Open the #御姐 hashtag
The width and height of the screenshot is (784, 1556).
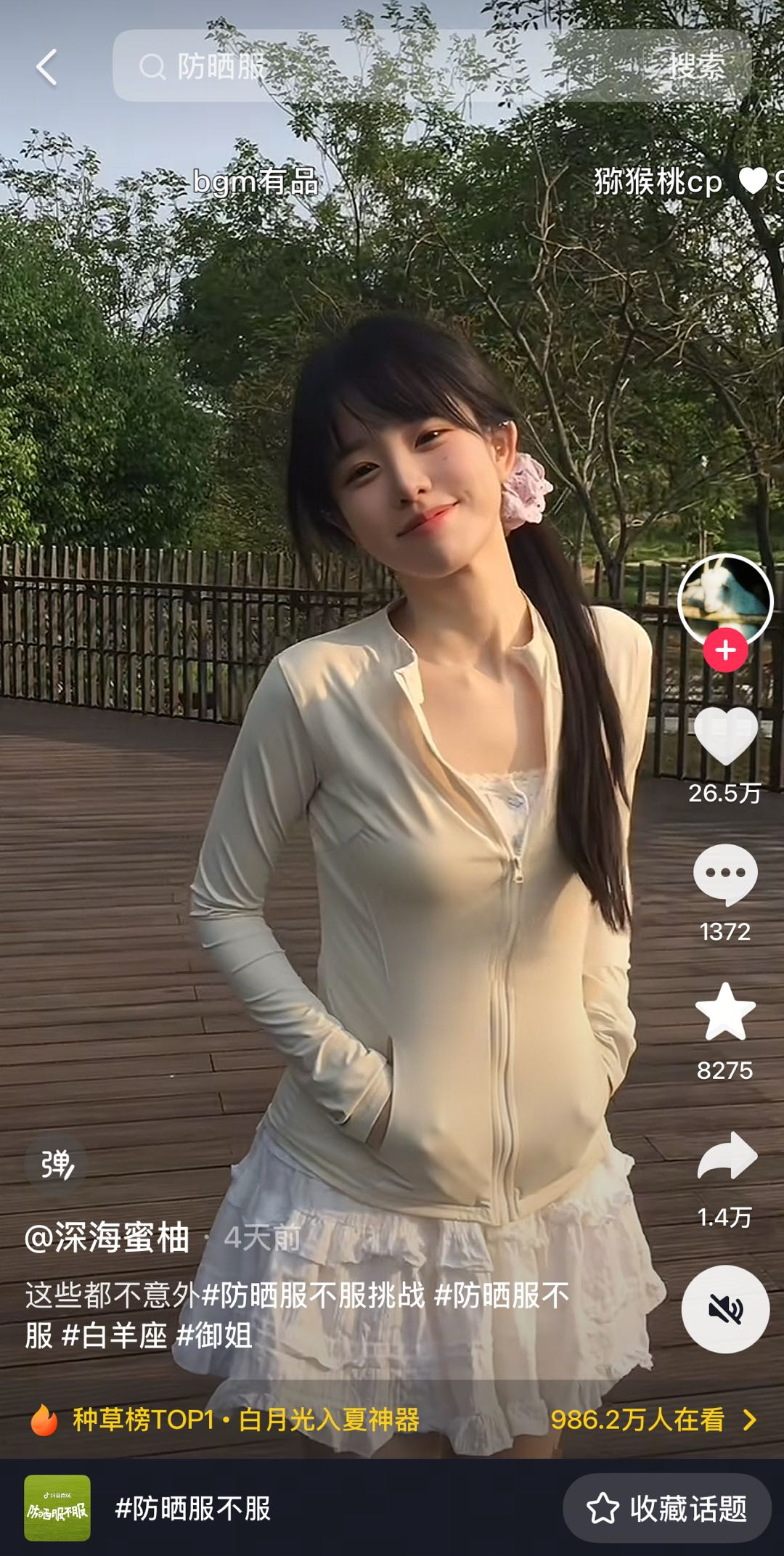(215, 1336)
